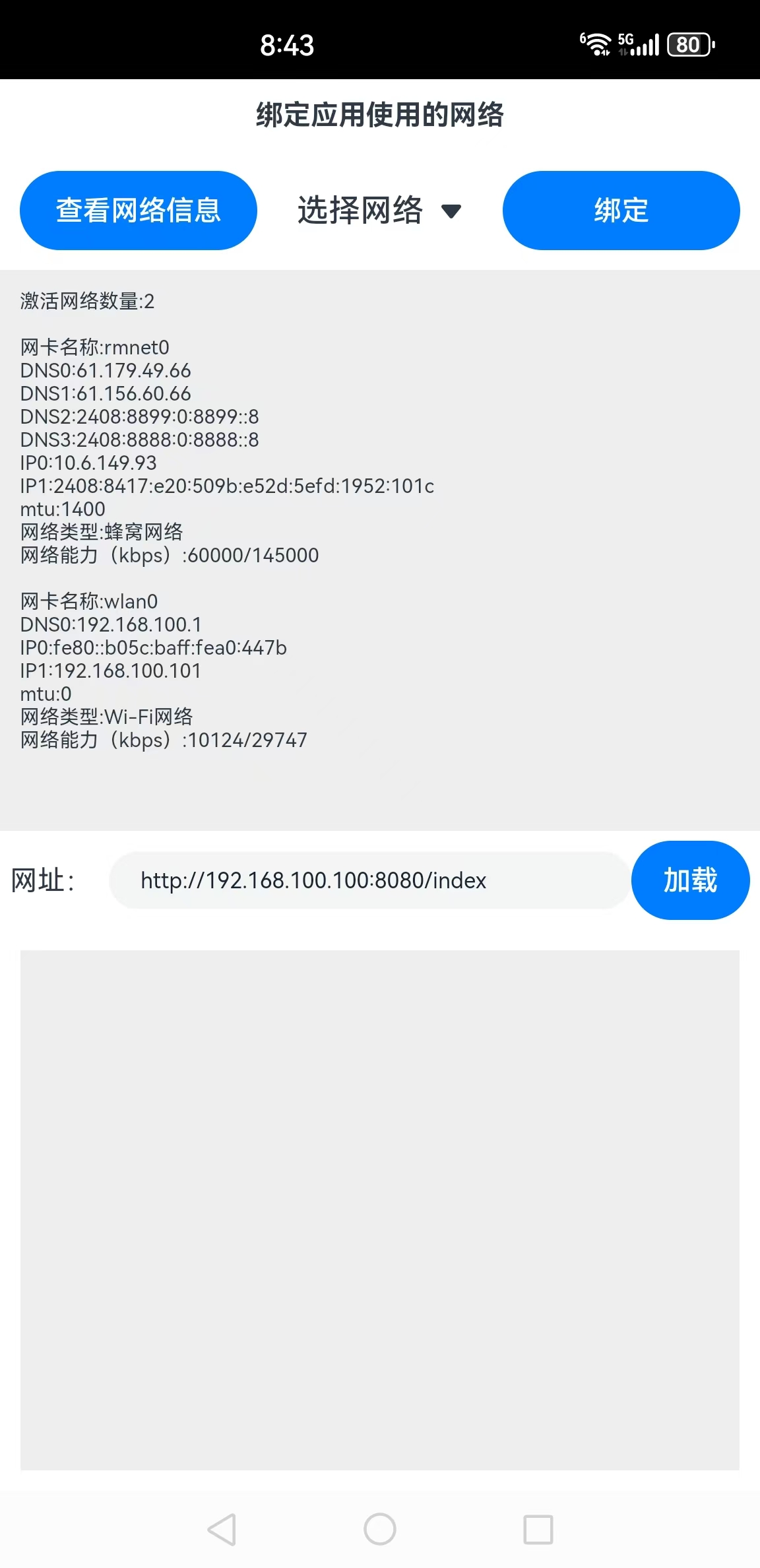Select the rmnet0 network entry
Viewport: 760px width, 1568px height.
(x=94, y=346)
